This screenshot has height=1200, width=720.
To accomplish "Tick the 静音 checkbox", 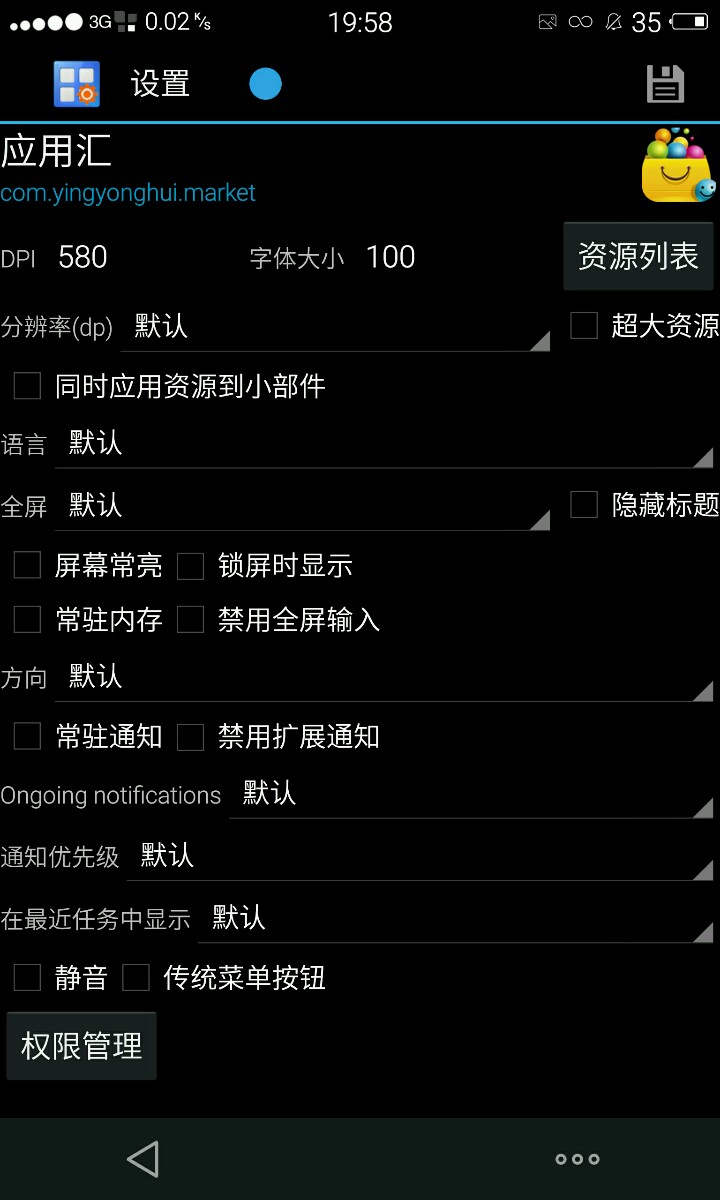I will [x=27, y=977].
